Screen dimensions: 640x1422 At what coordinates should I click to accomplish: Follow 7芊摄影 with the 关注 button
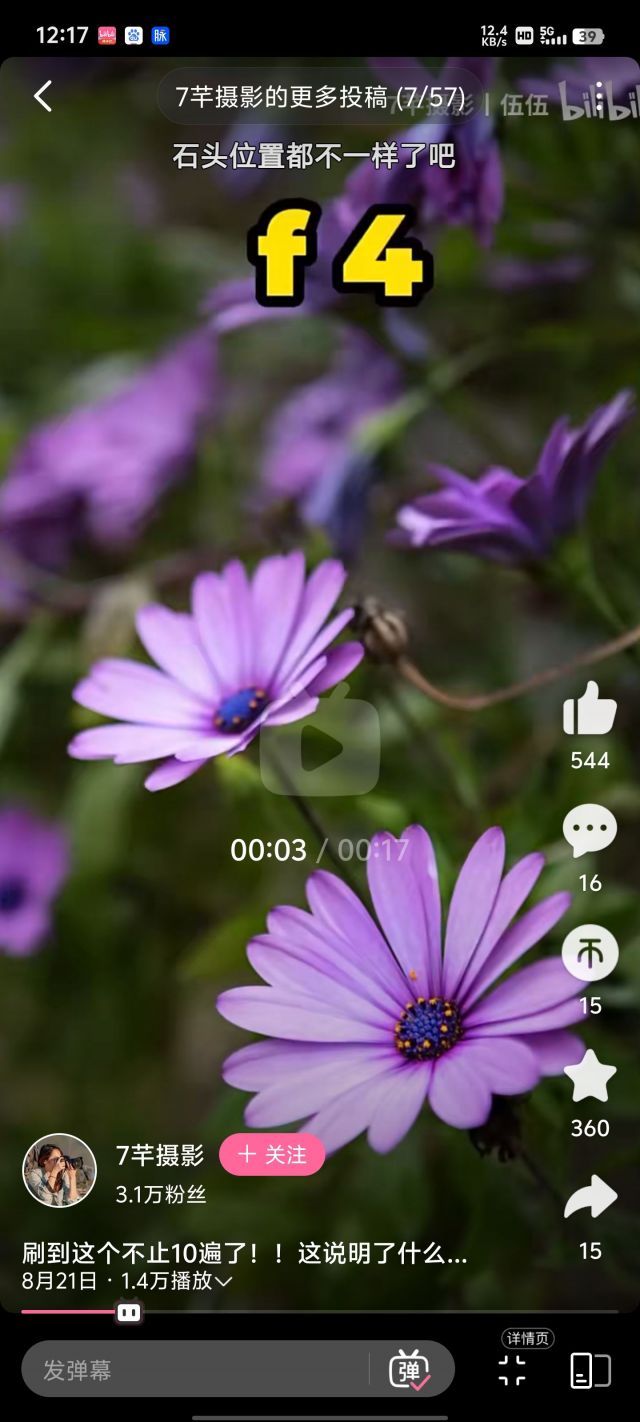[272, 1155]
